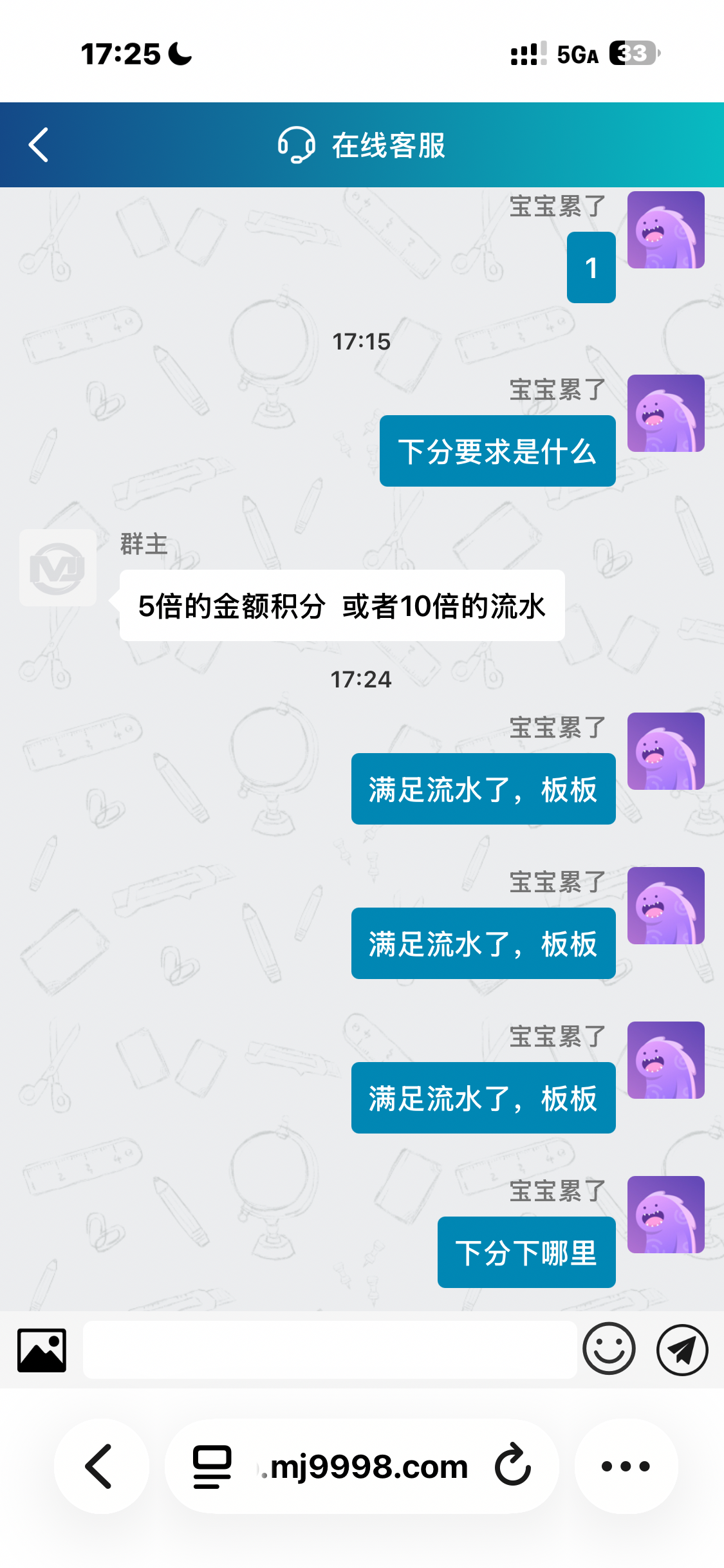
Task: Open the browser's three-dot menu
Action: coord(626,1466)
